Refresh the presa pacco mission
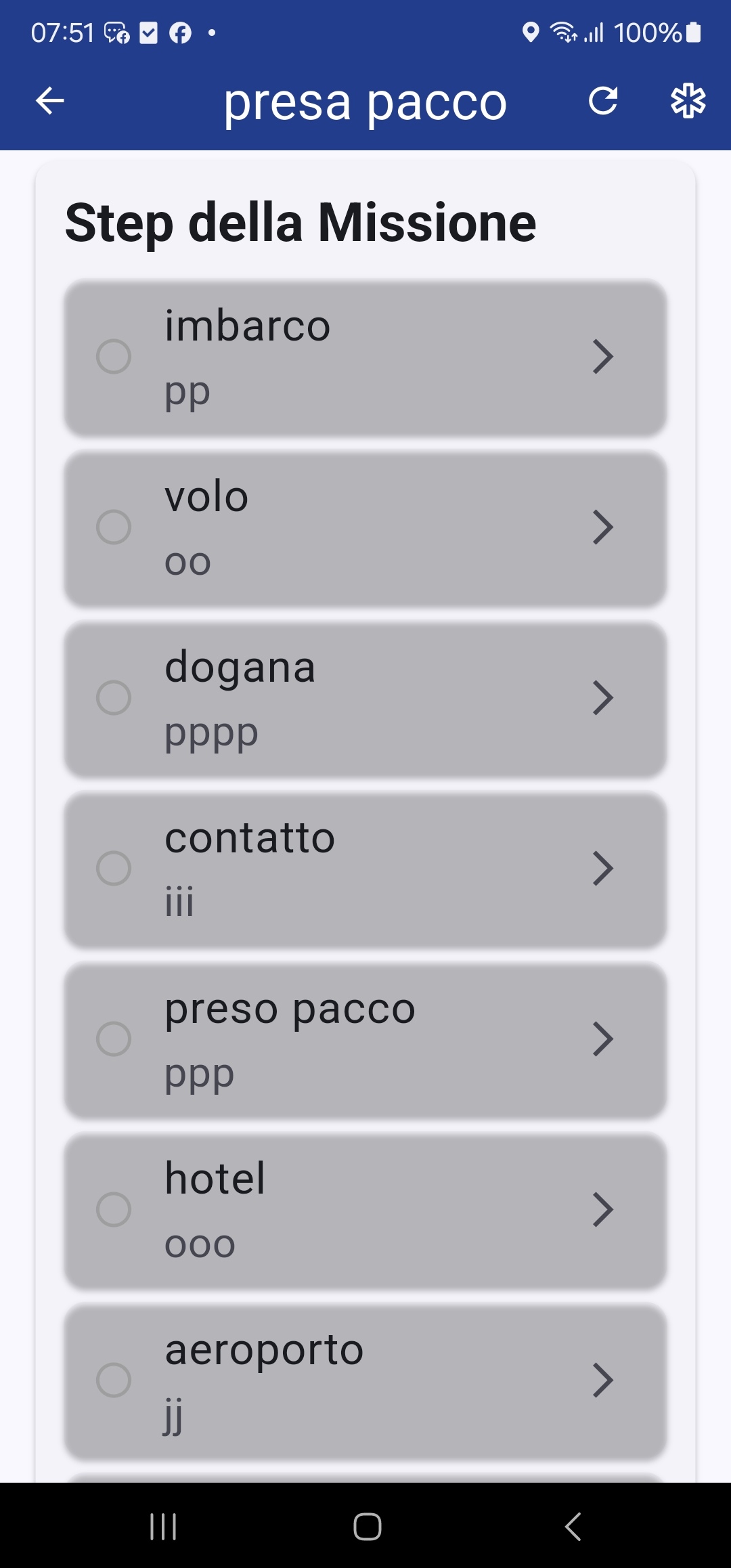 pos(602,102)
